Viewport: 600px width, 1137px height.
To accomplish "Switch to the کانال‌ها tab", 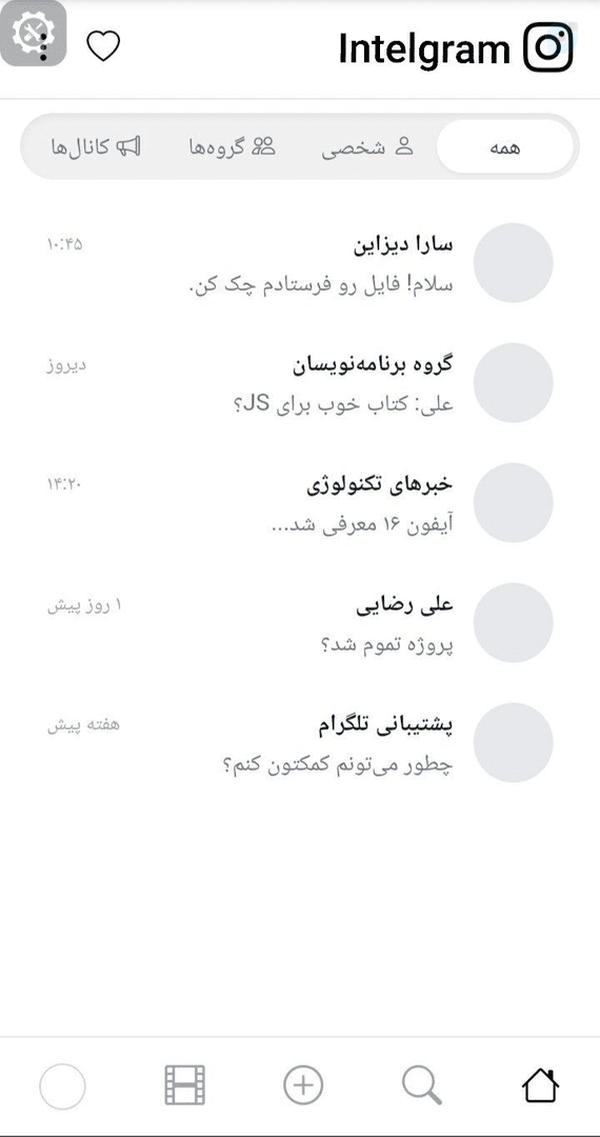I will click(x=95, y=147).
